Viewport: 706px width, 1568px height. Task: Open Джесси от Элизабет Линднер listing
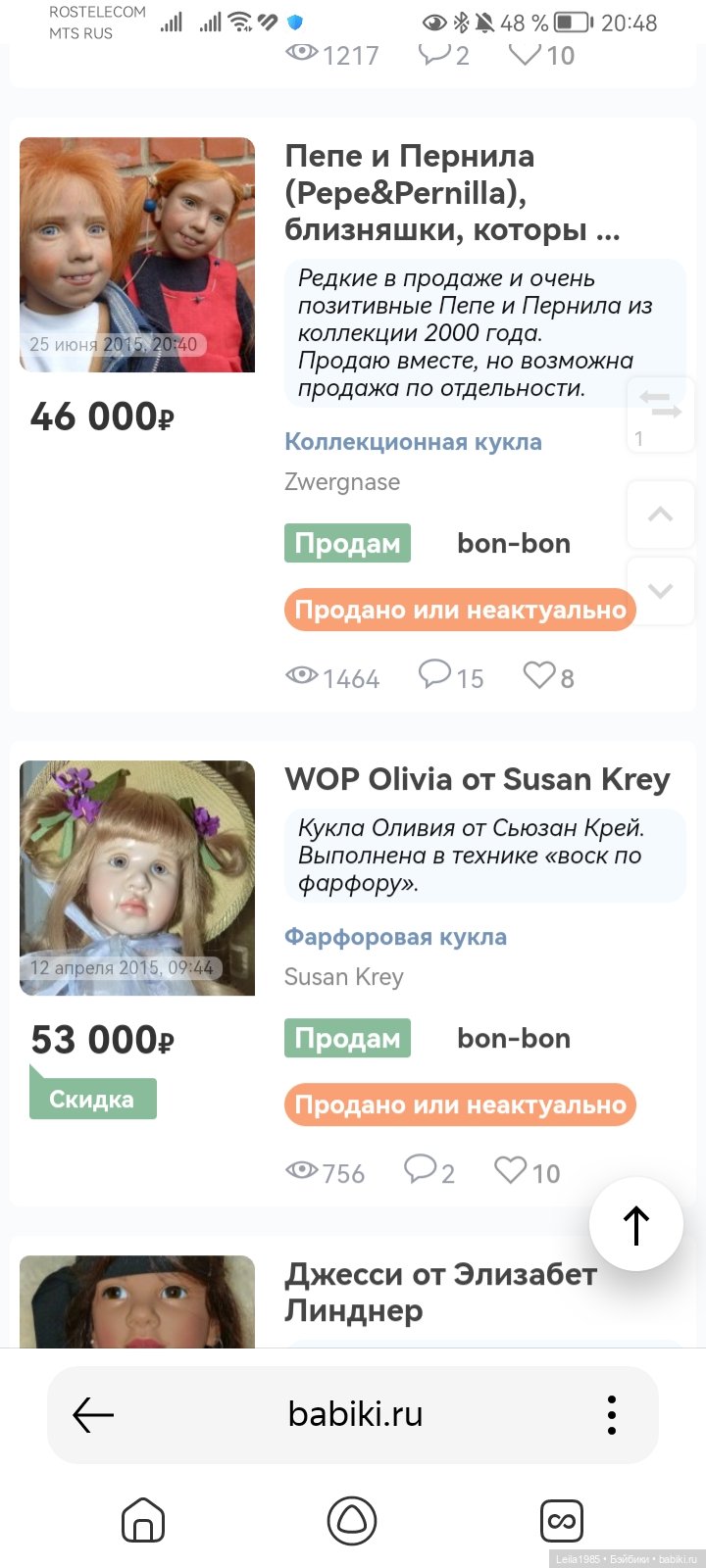click(440, 1292)
